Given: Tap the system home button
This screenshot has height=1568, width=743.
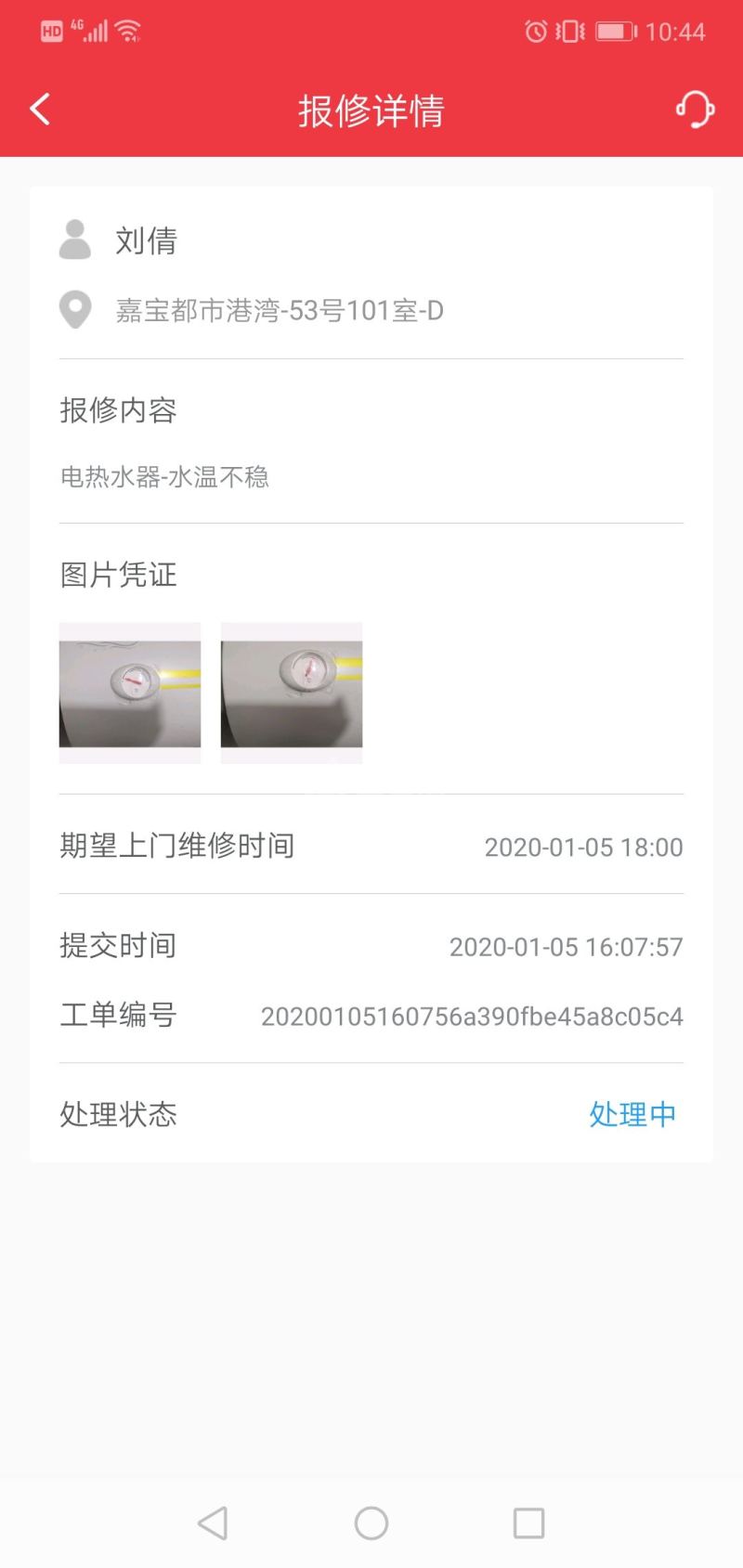Looking at the screenshot, I should 371,1523.
